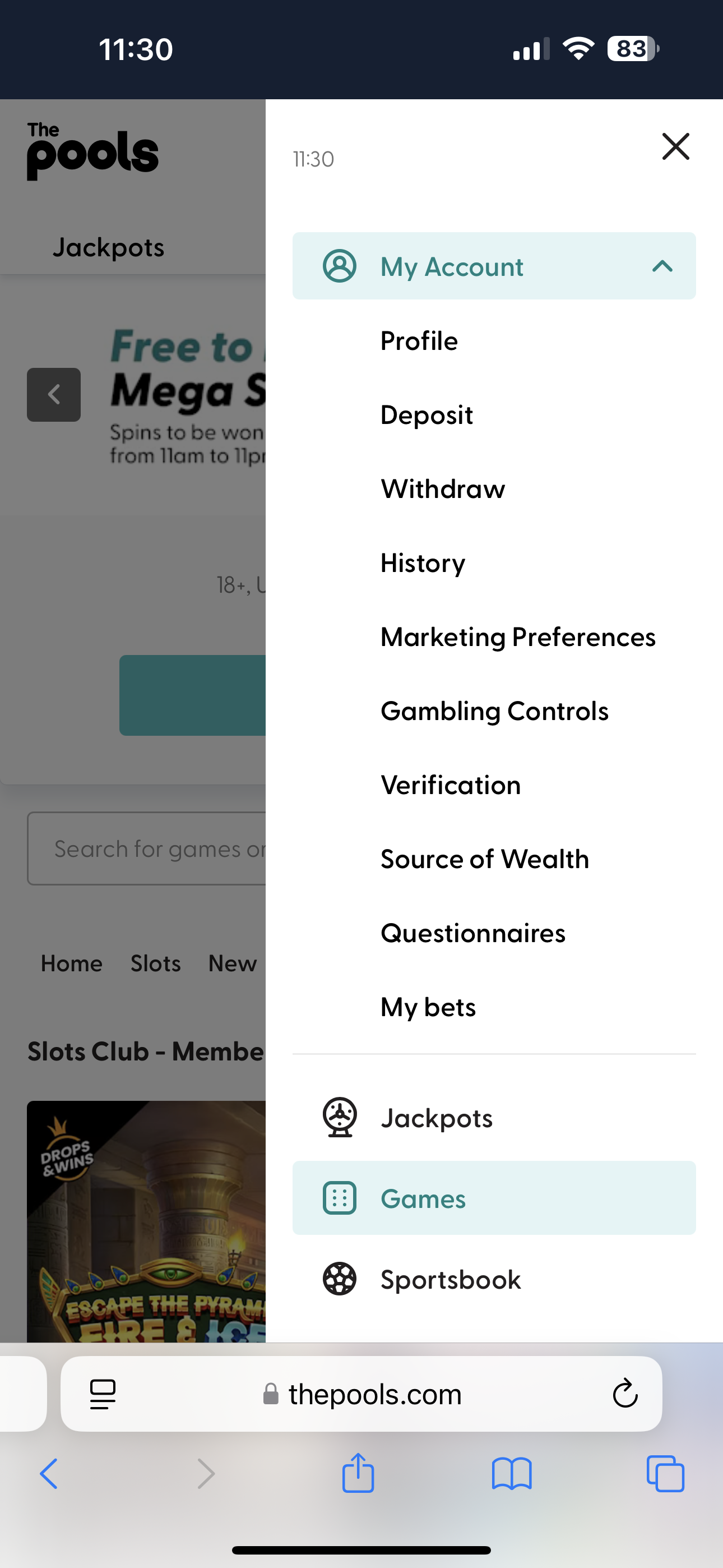The height and width of the screenshot is (1568, 723).
Task: Go to Marketing Preferences
Action: click(x=517, y=637)
